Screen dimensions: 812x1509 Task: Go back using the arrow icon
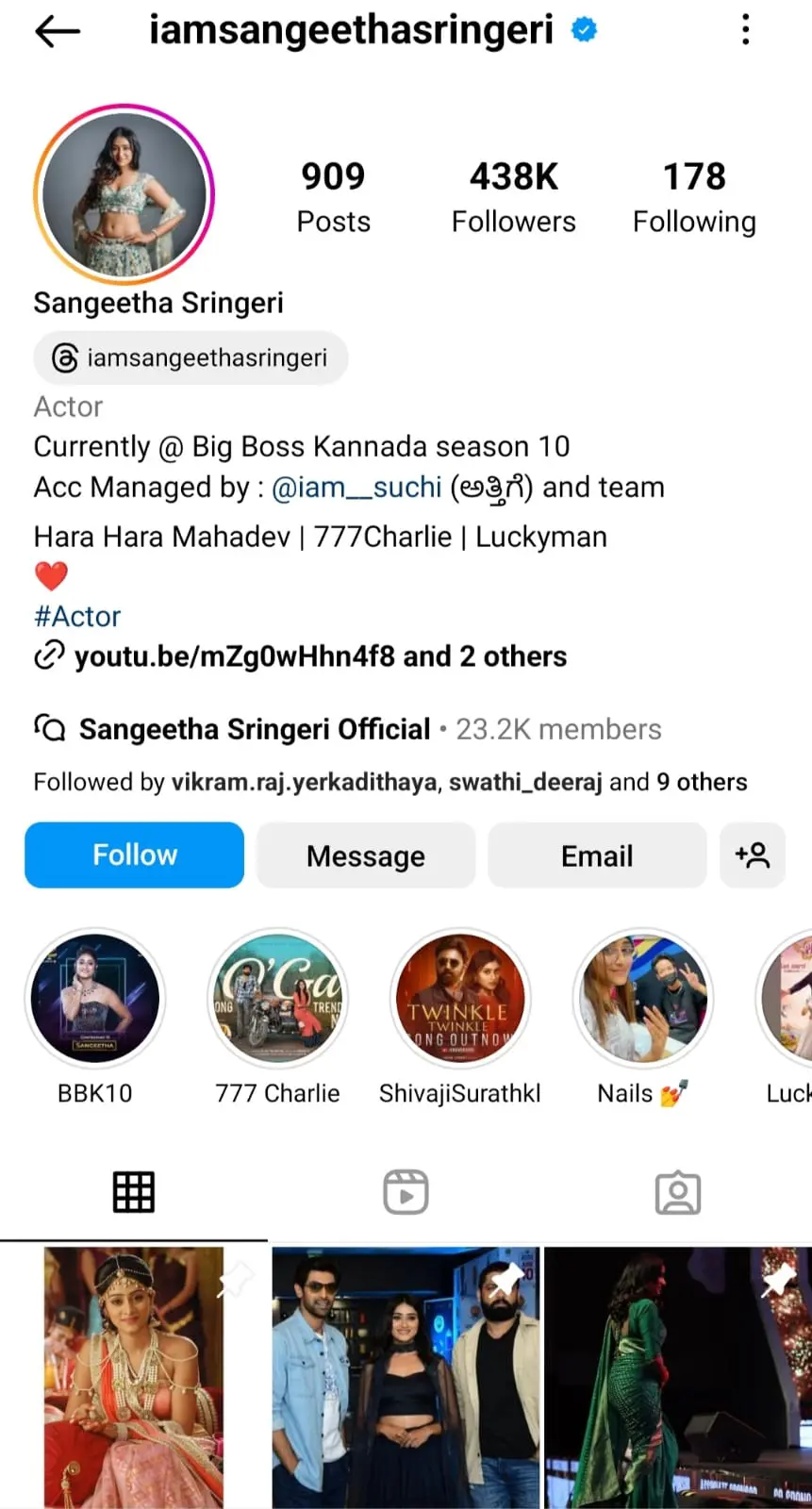pyautogui.click(x=58, y=32)
